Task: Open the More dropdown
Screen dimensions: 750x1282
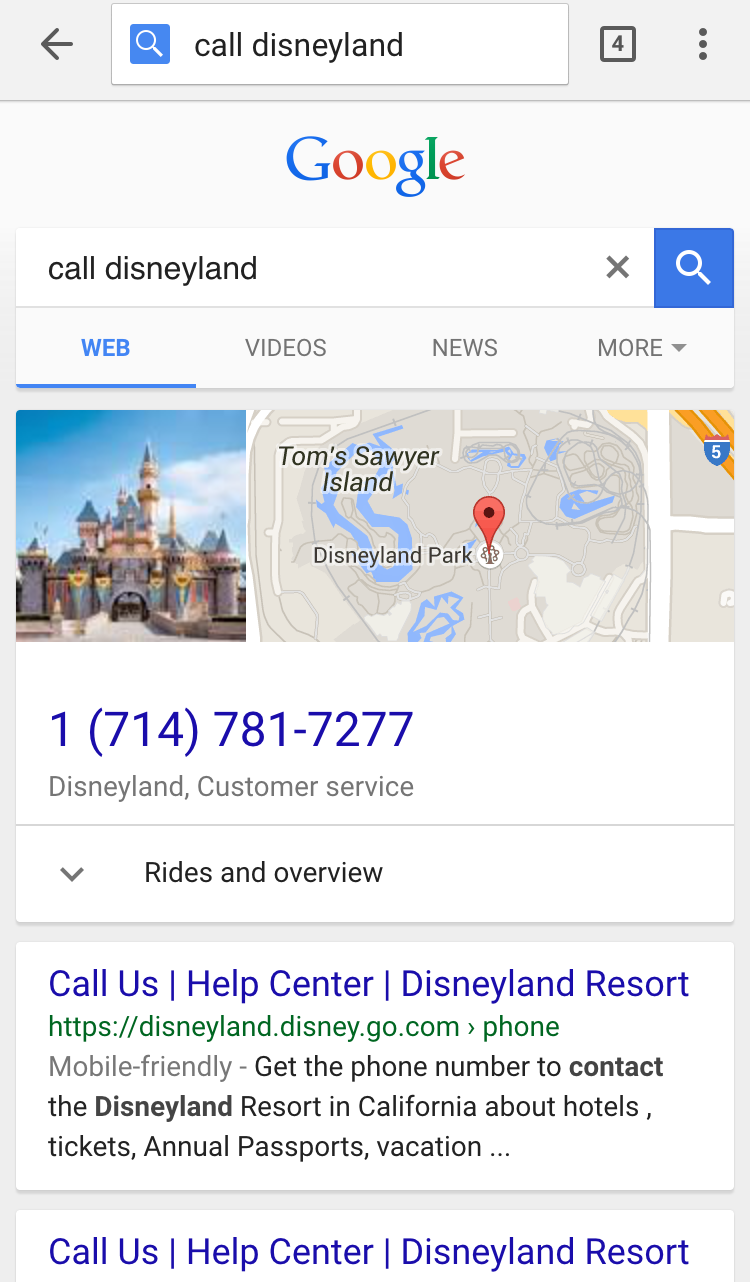Action: 641,348
